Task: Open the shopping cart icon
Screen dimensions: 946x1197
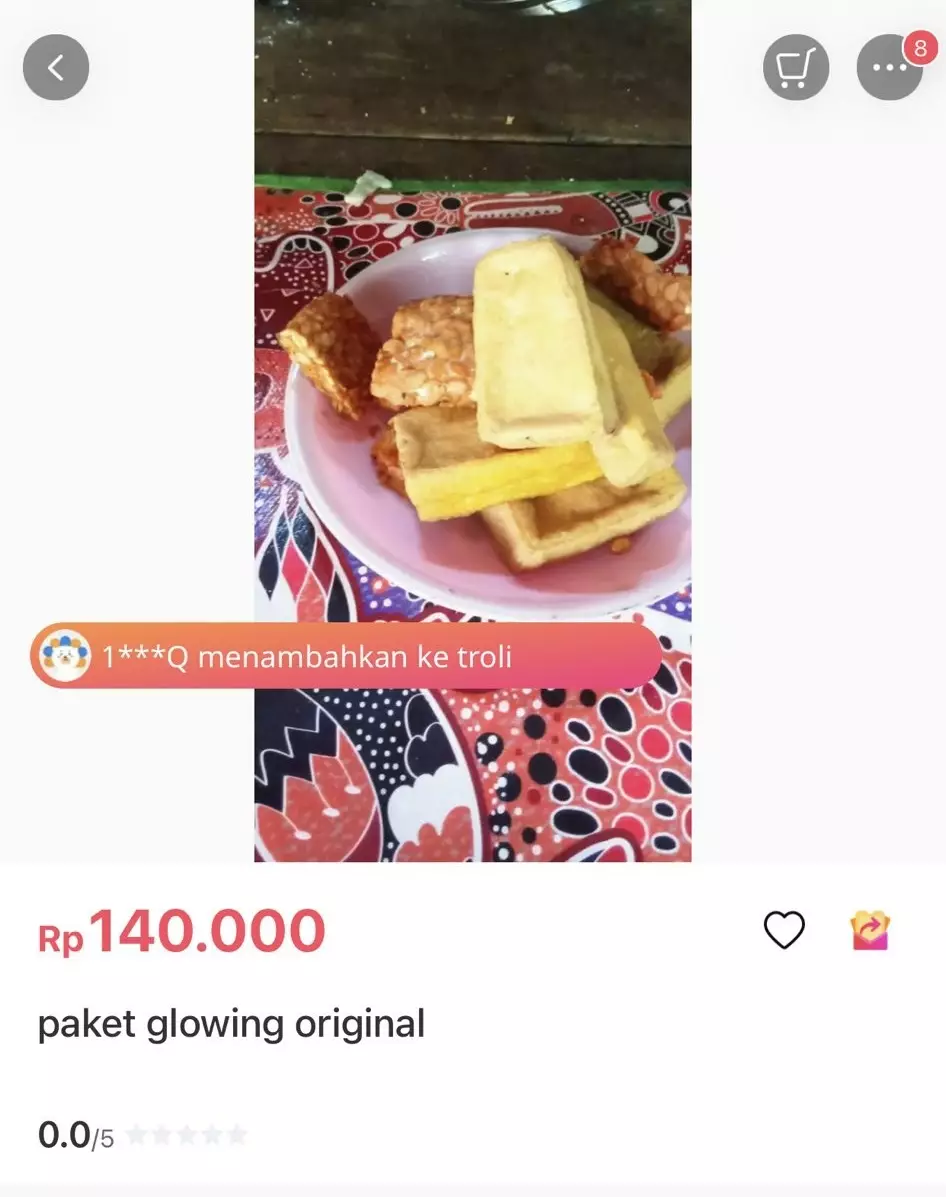Action: tap(795, 67)
